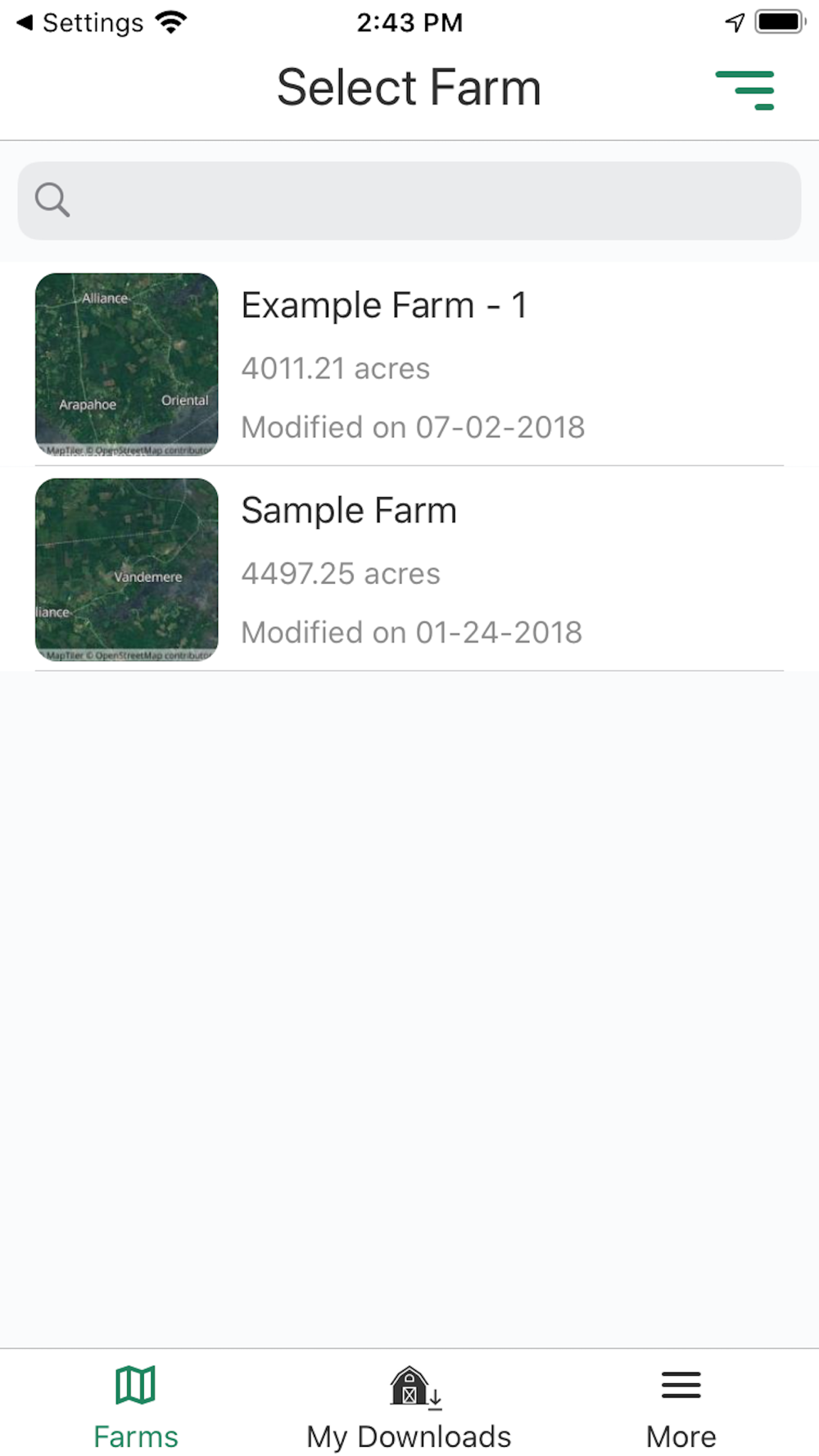Open the sort and filter icon

click(x=744, y=90)
